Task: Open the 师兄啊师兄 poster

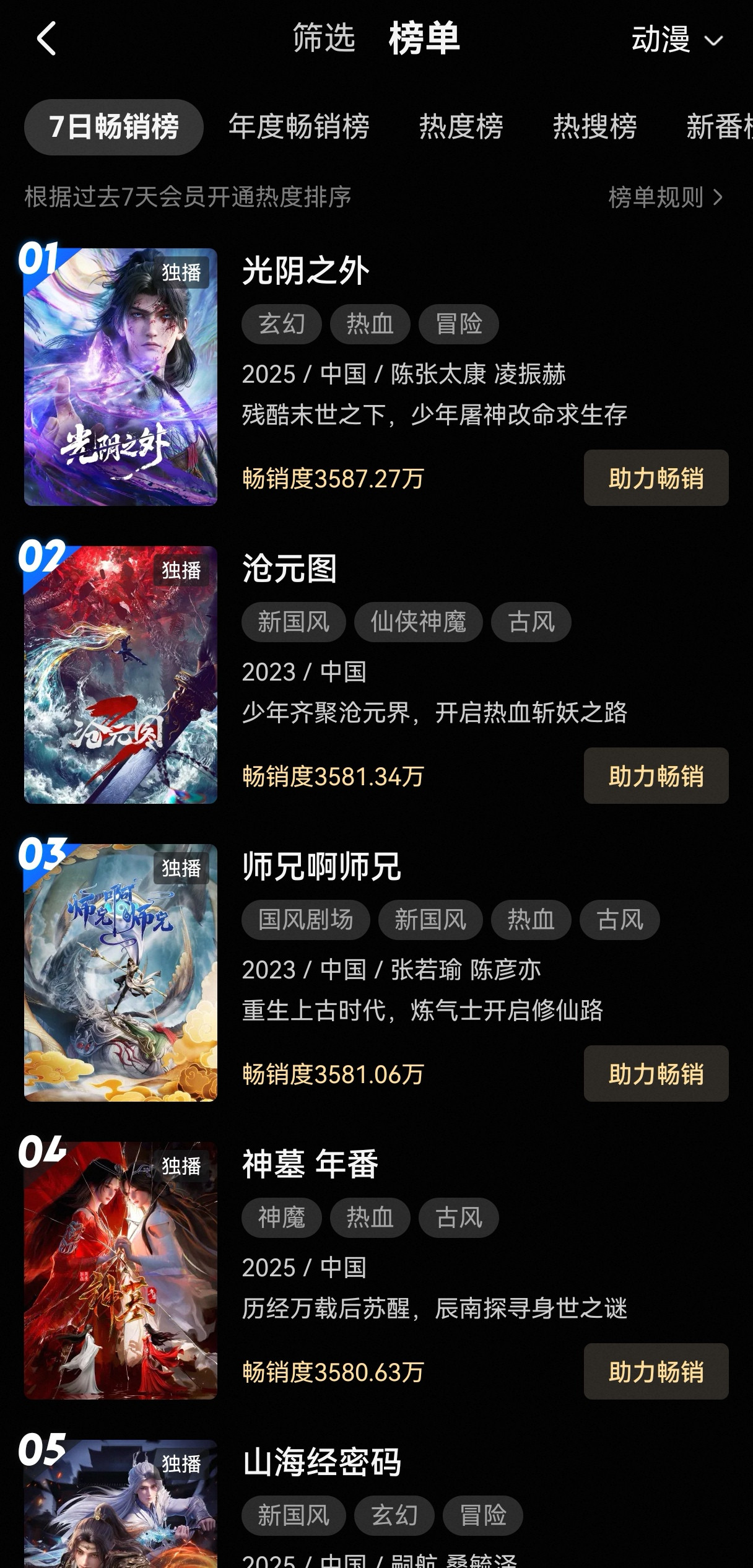Action: (x=121, y=972)
